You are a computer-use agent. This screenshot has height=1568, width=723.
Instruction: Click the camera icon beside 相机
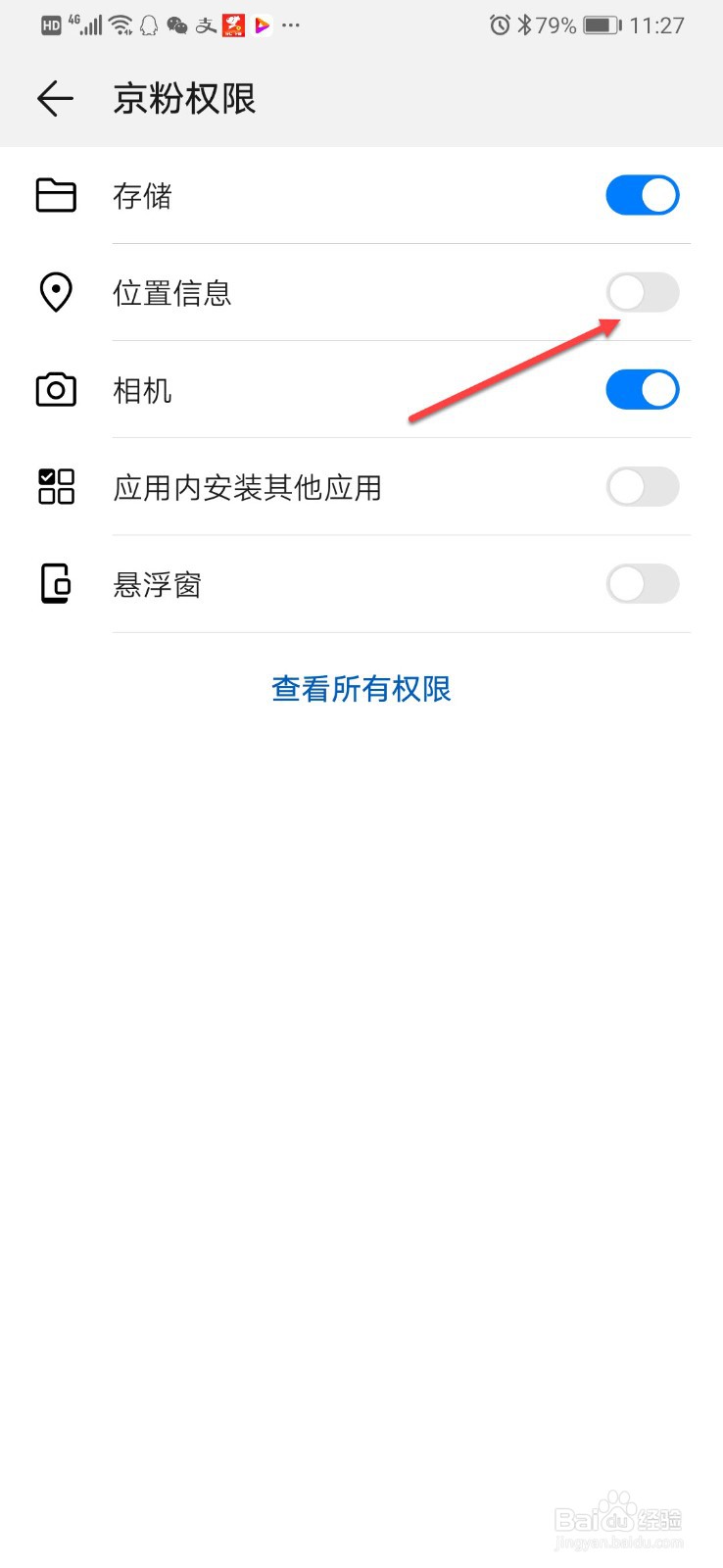(55, 389)
